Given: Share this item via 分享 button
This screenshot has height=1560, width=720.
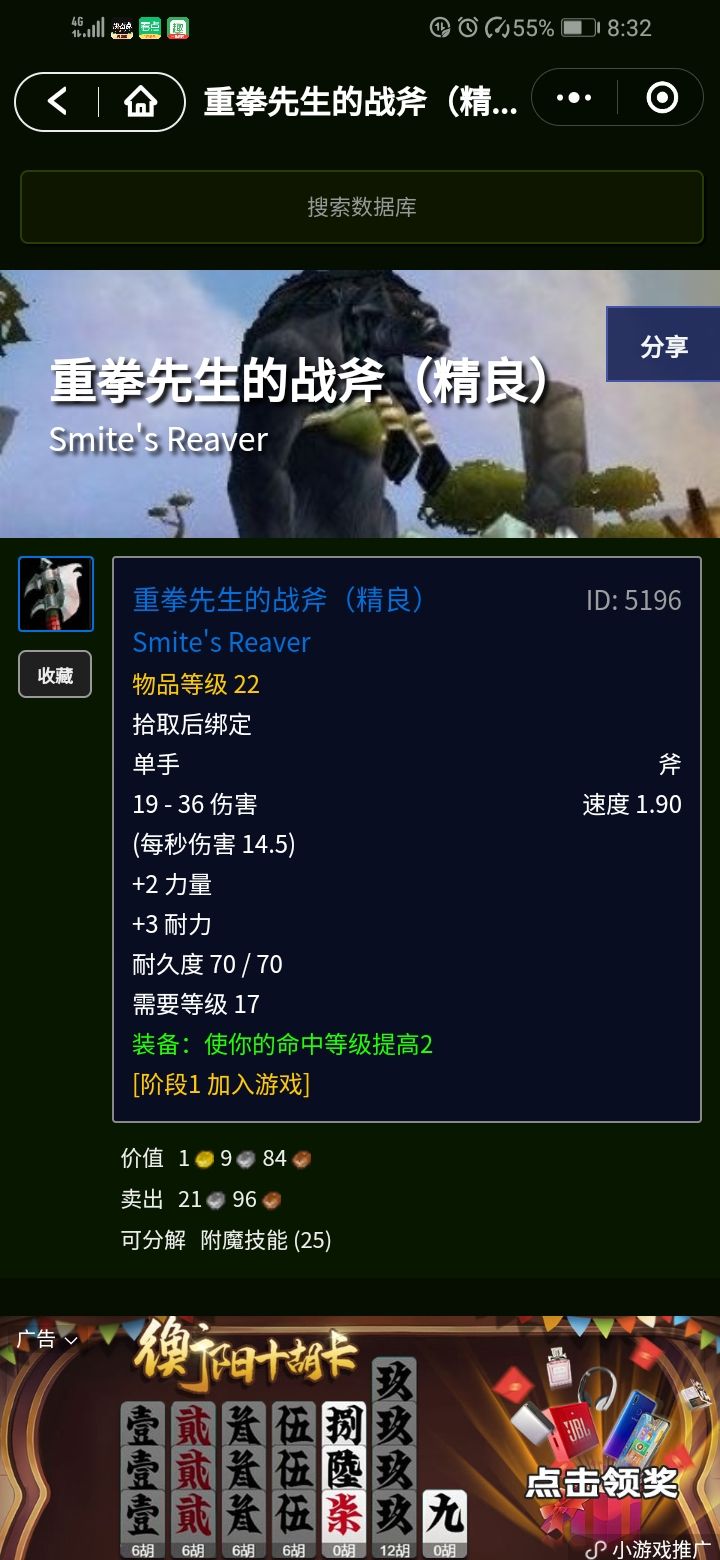Looking at the screenshot, I should 664,345.
